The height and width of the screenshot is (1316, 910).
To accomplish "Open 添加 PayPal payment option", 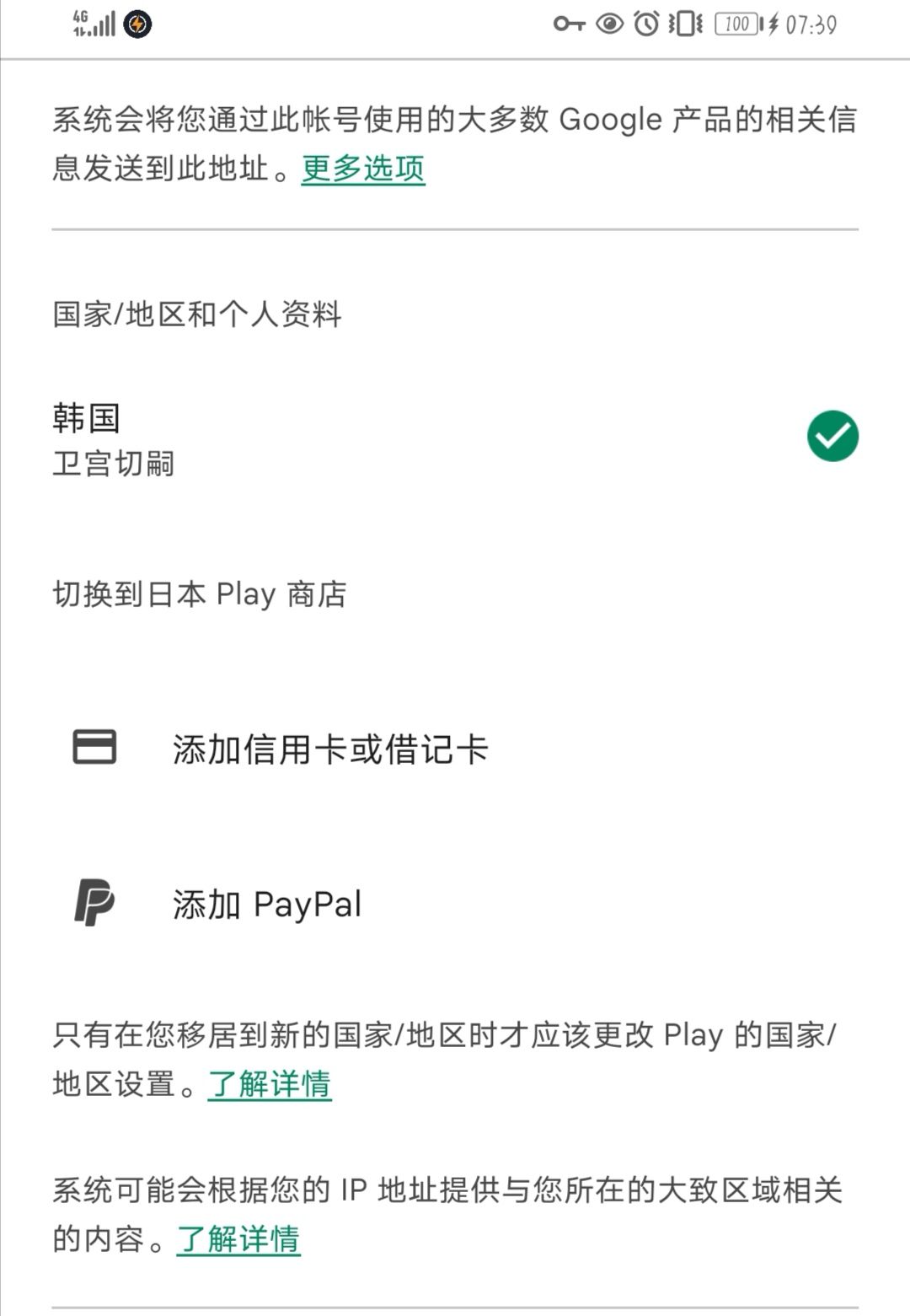I will (x=266, y=905).
